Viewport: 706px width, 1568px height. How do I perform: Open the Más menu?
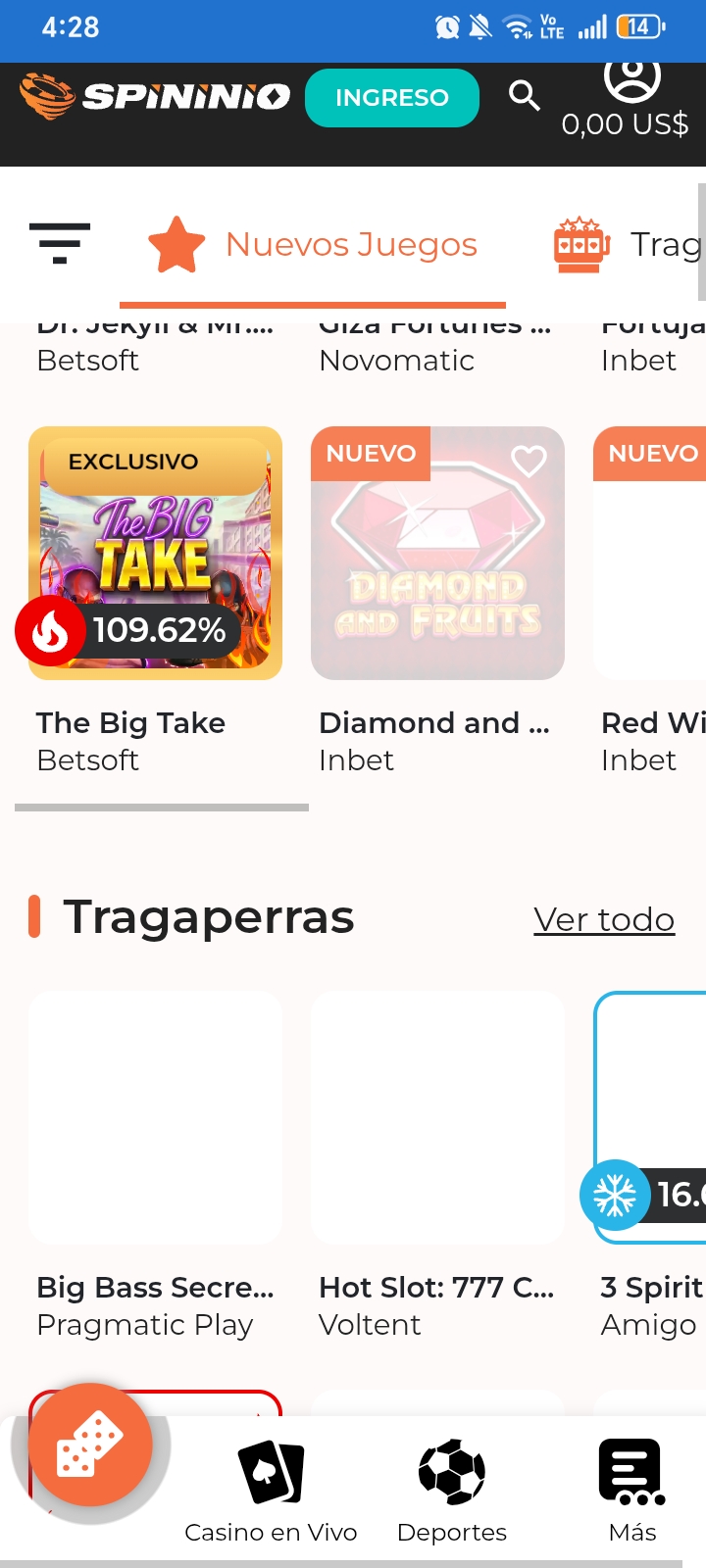point(631,1490)
